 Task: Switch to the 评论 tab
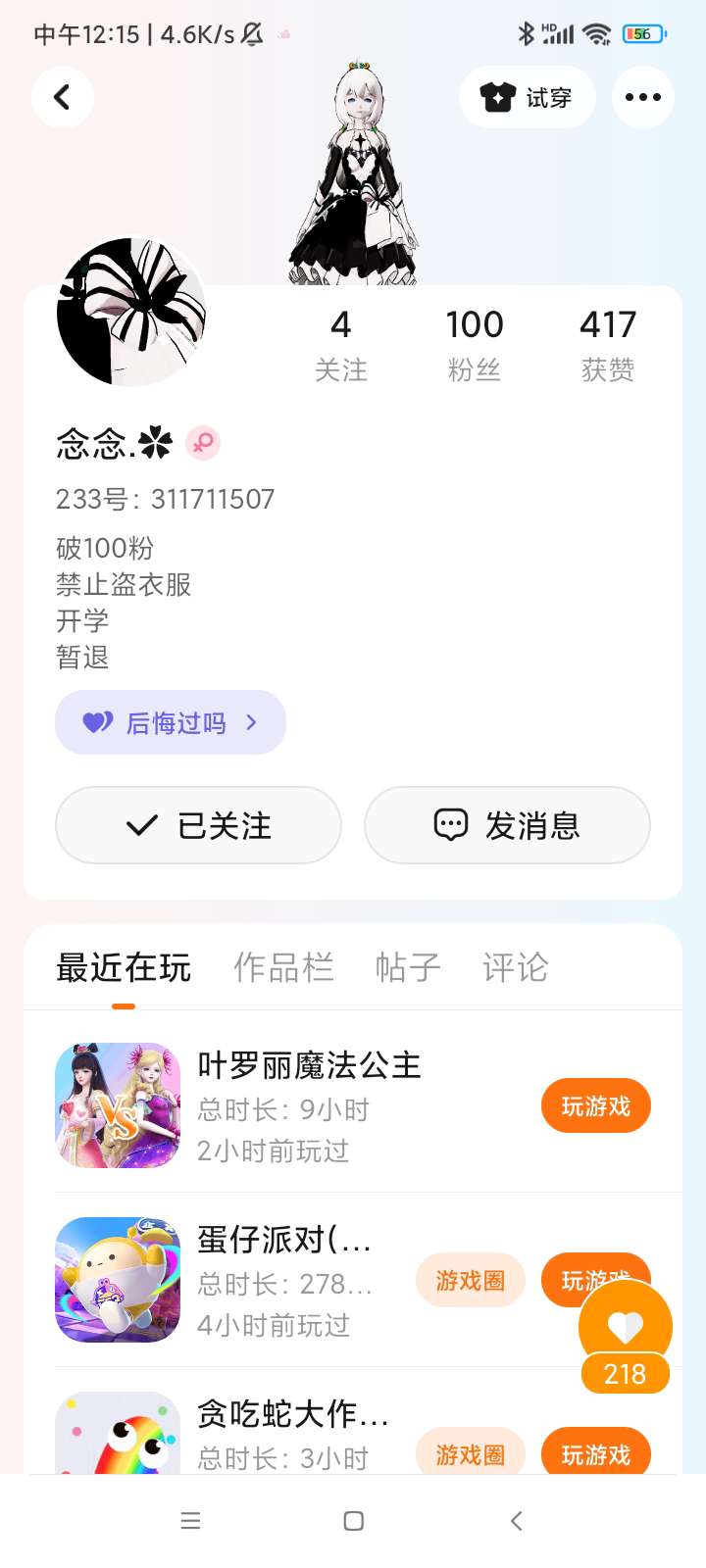(x=515, y=967)
